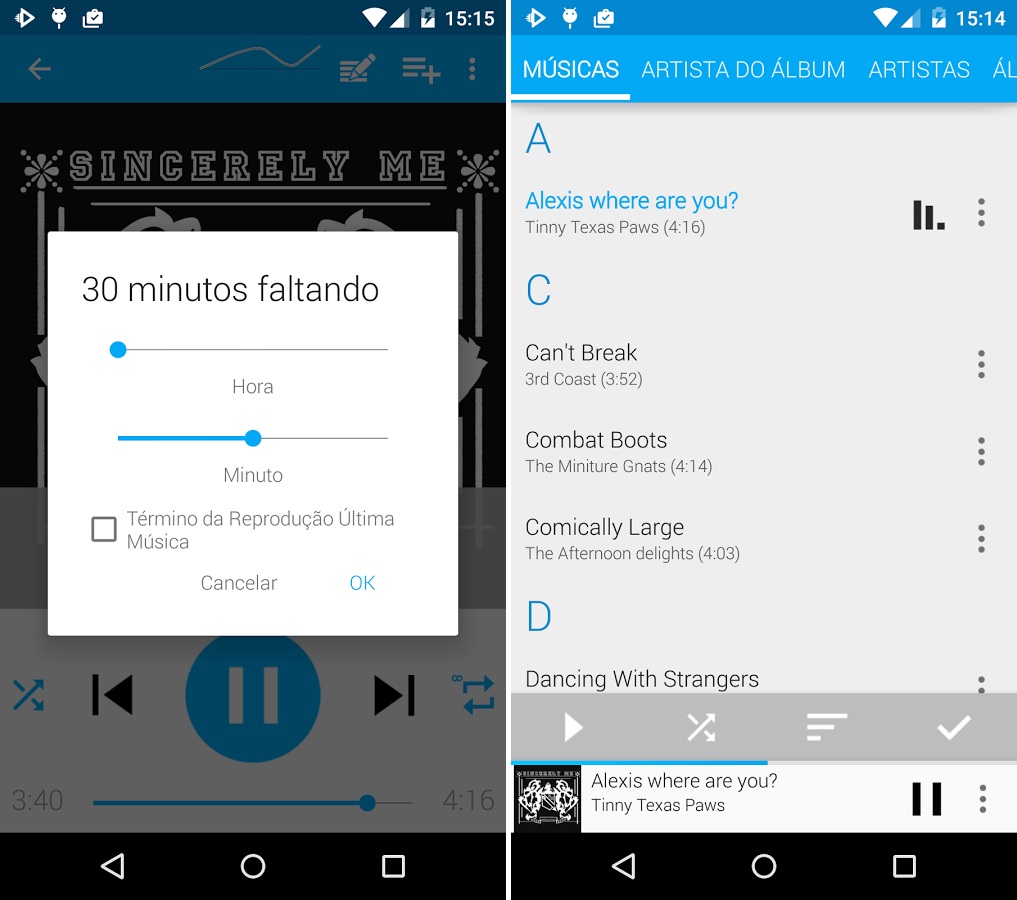Open options for Alexis where are you?
Screen dimensions: 1017x900
pyautogui.click(x=981, y=213)
